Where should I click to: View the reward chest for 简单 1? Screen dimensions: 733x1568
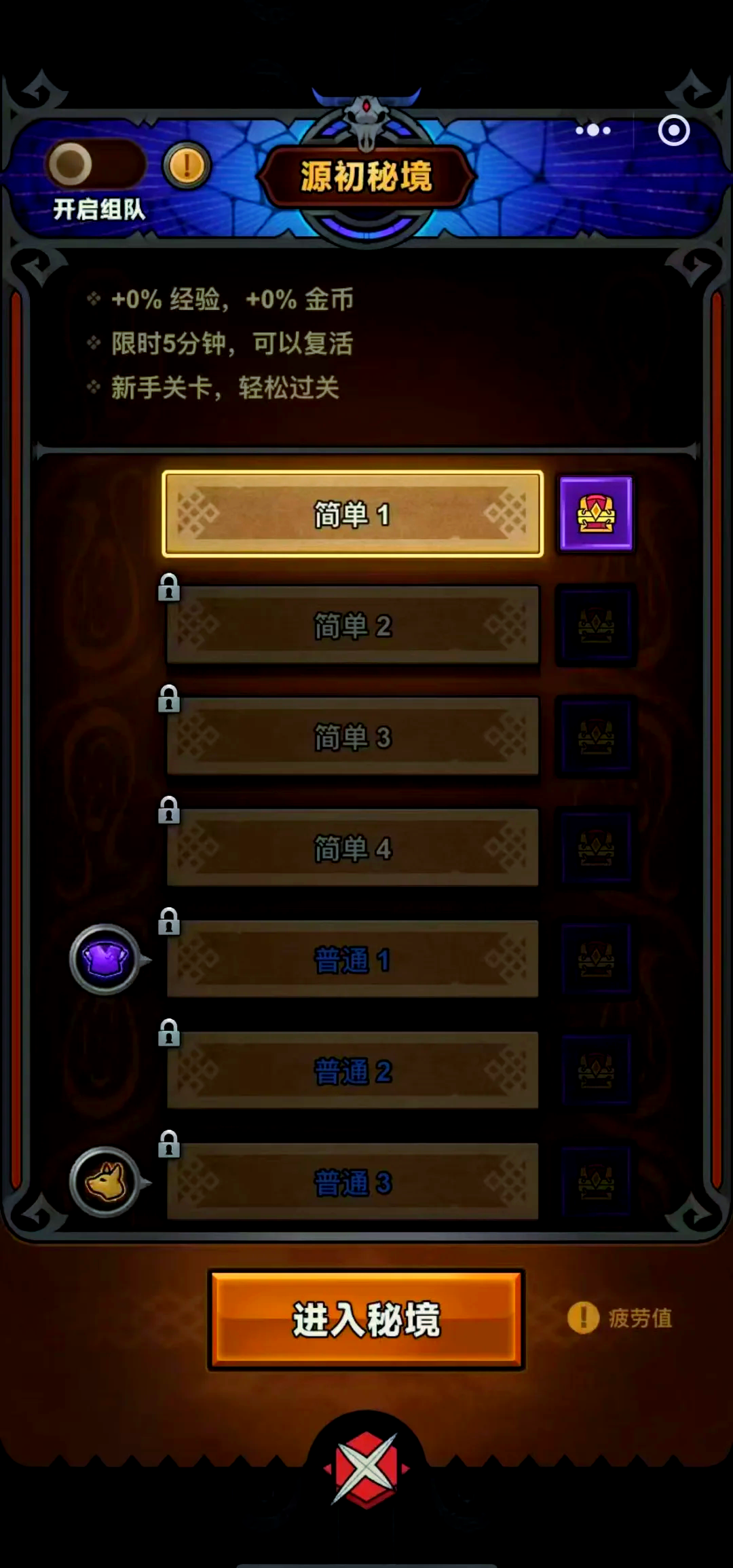(595, 514)
